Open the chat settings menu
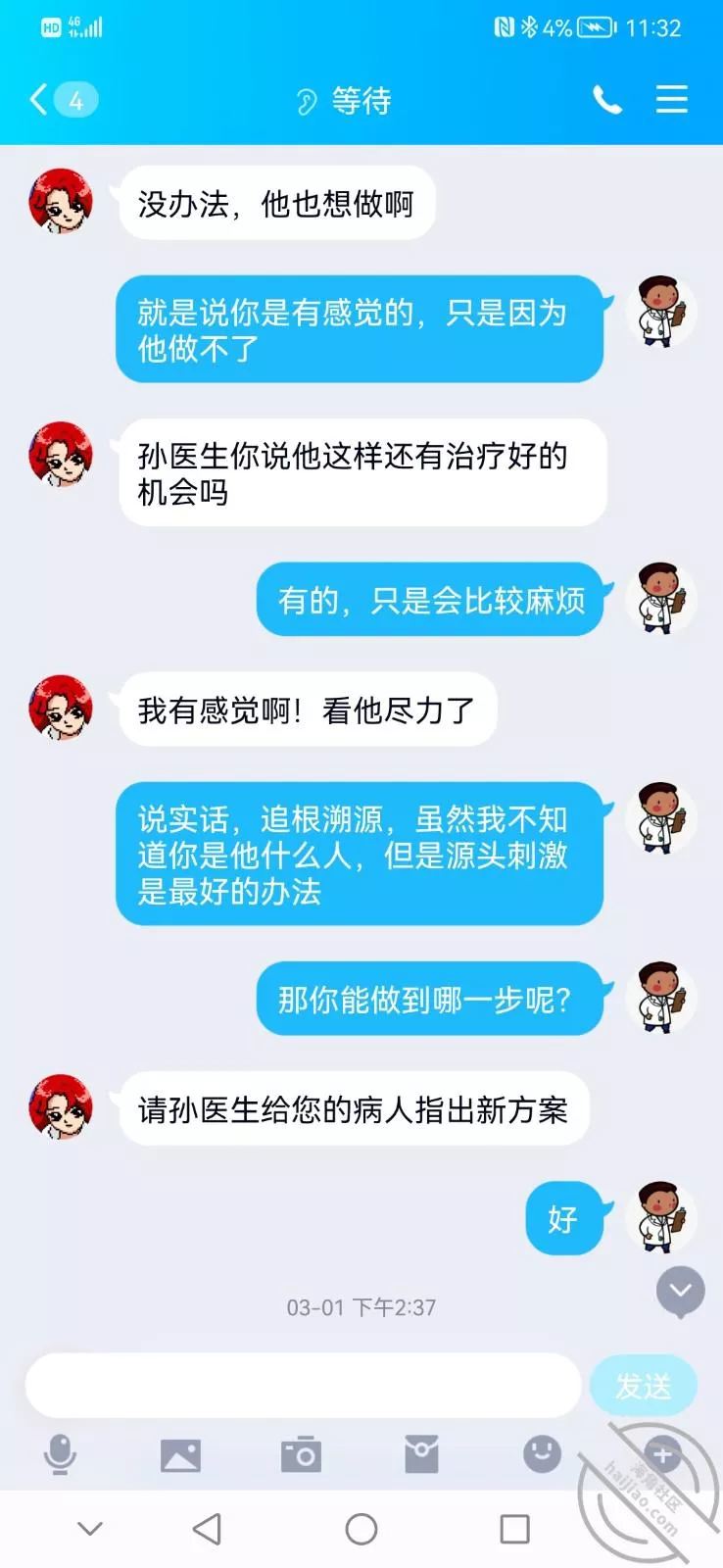This screenshot has width=723, height=1568. (x=671, y=100)
